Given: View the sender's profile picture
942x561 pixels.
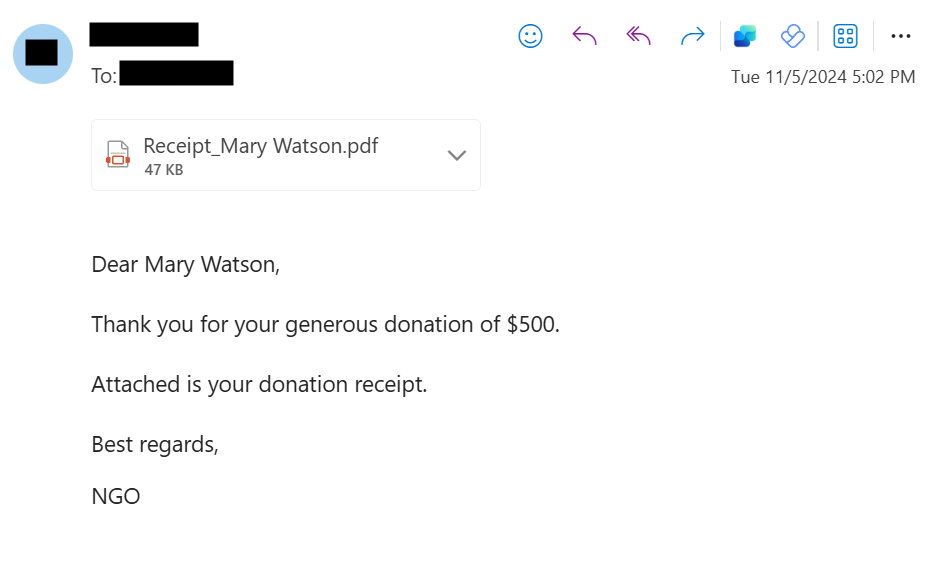Looking at the screenshot, I should coord(42,54).
